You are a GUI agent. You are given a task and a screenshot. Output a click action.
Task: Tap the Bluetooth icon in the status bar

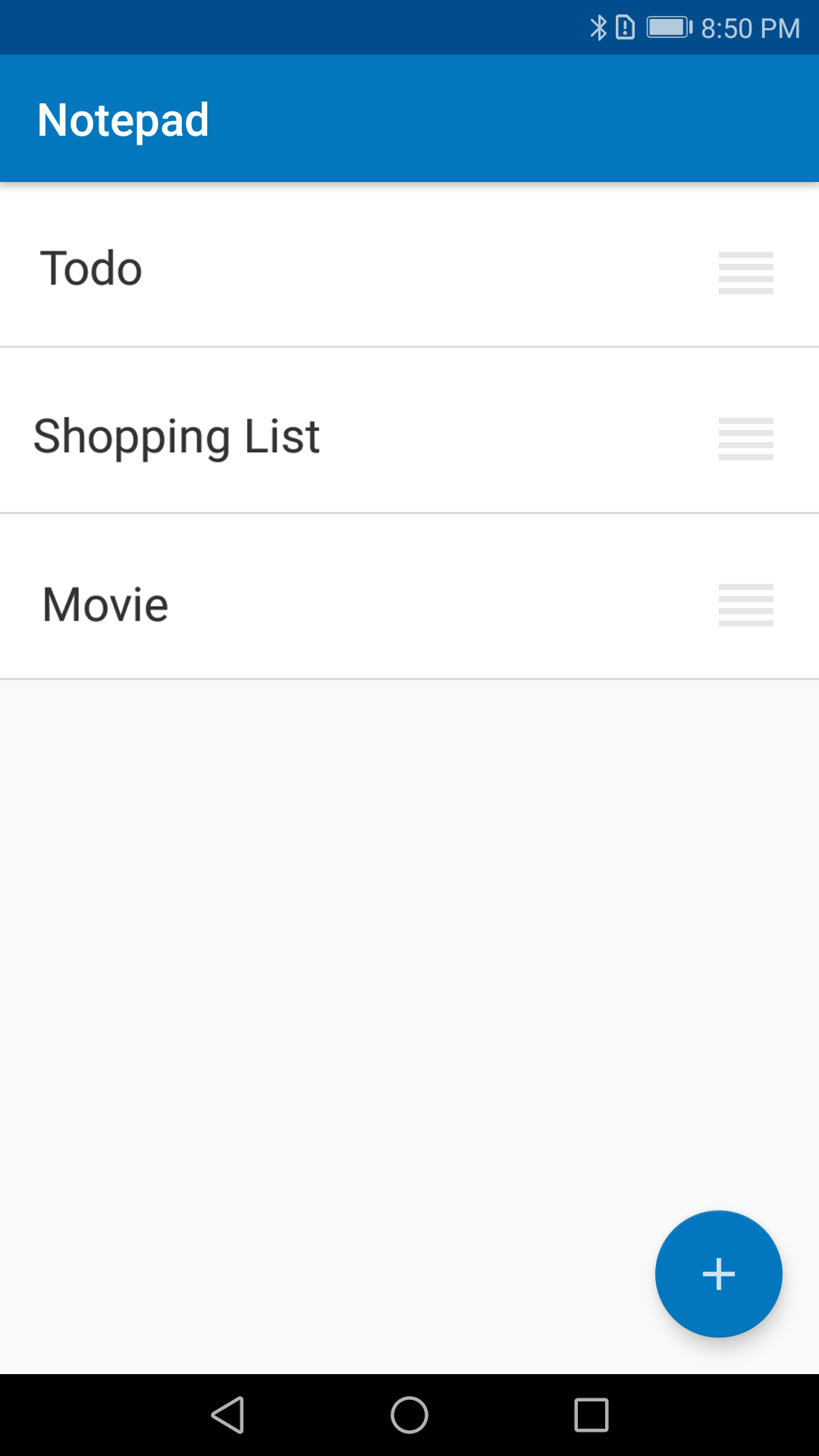[x=598, y=27]
